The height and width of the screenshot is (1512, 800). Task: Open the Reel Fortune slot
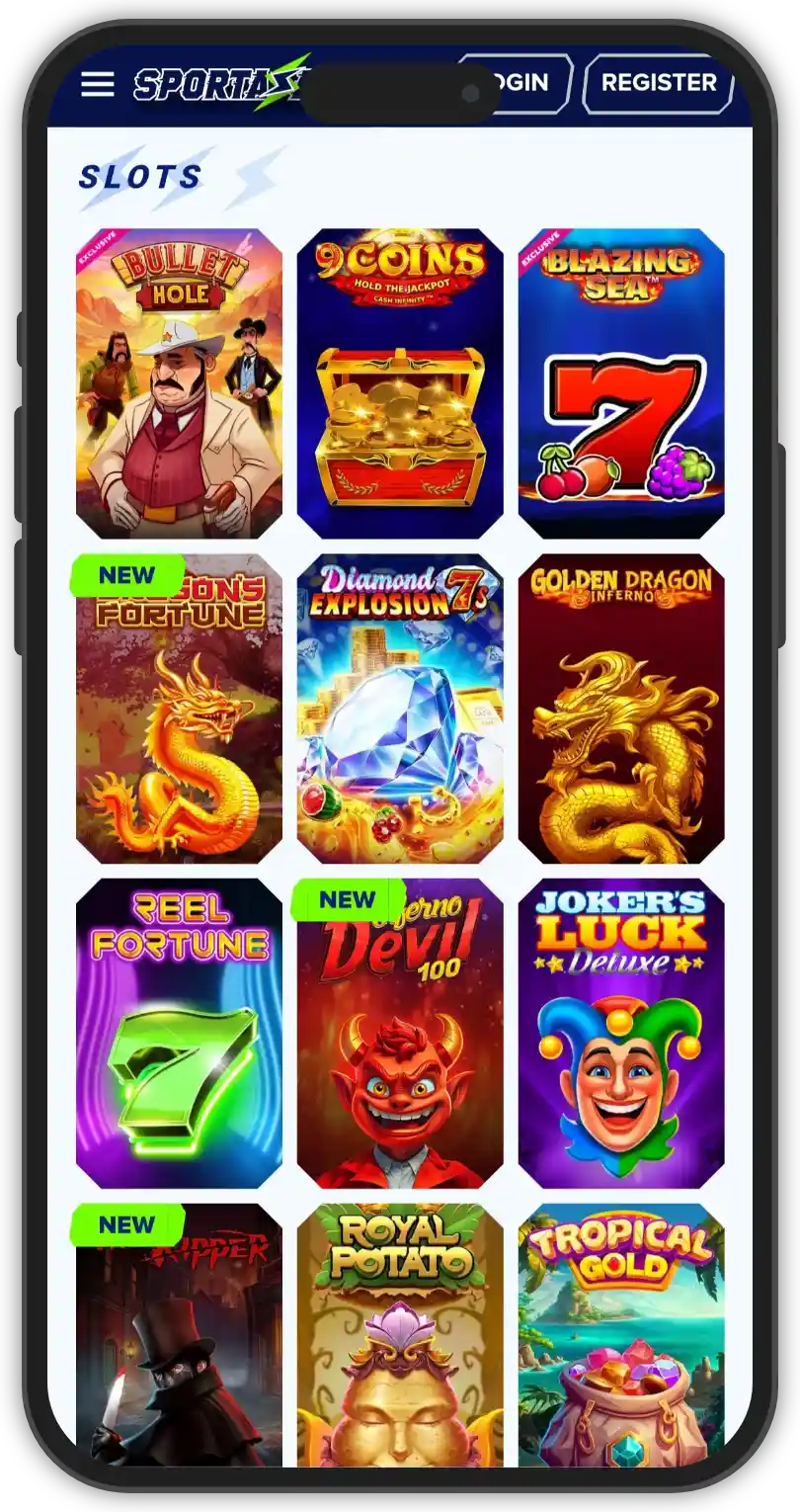(x=179, y=1034)
